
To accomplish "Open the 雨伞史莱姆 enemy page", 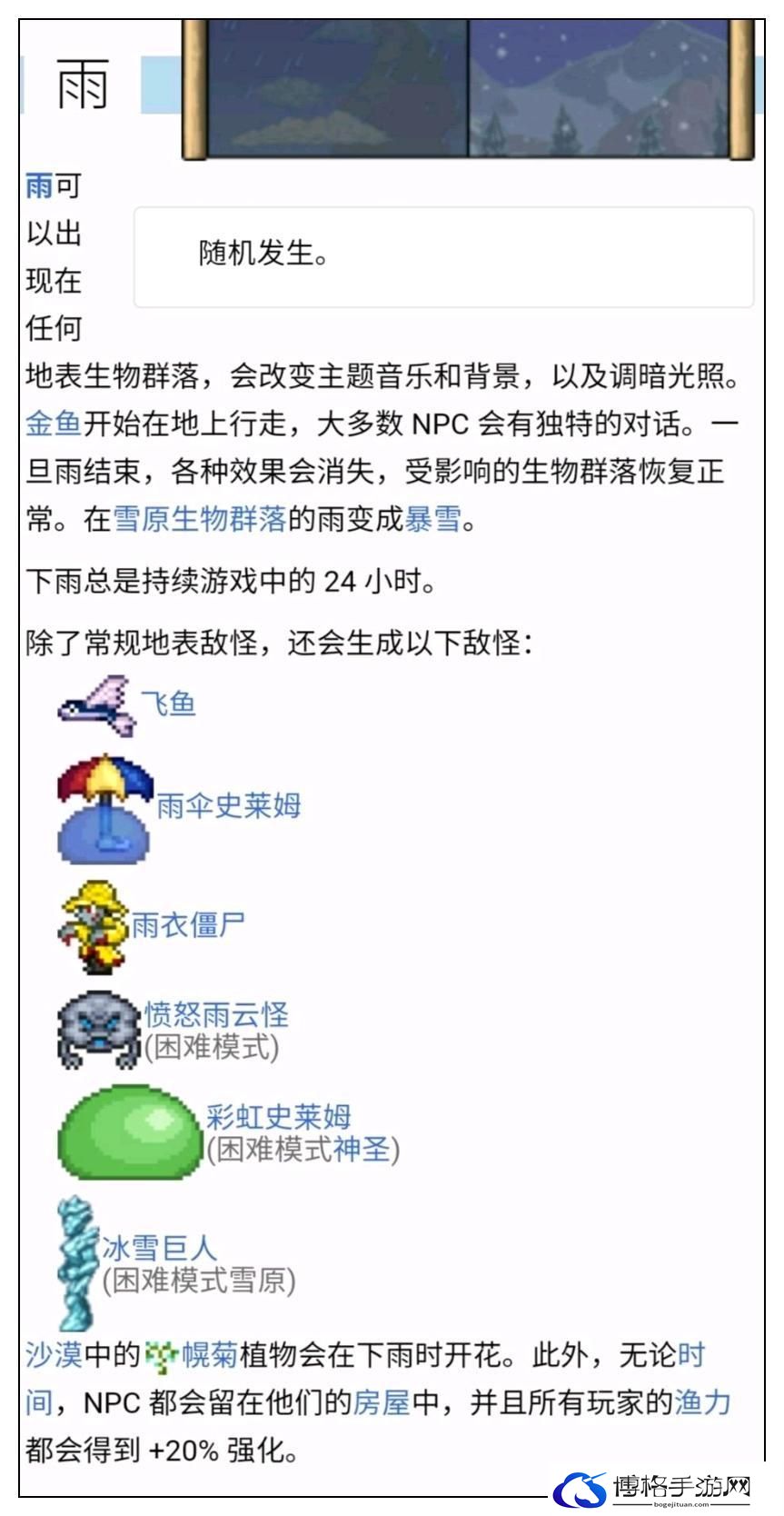I will [228, 804].
